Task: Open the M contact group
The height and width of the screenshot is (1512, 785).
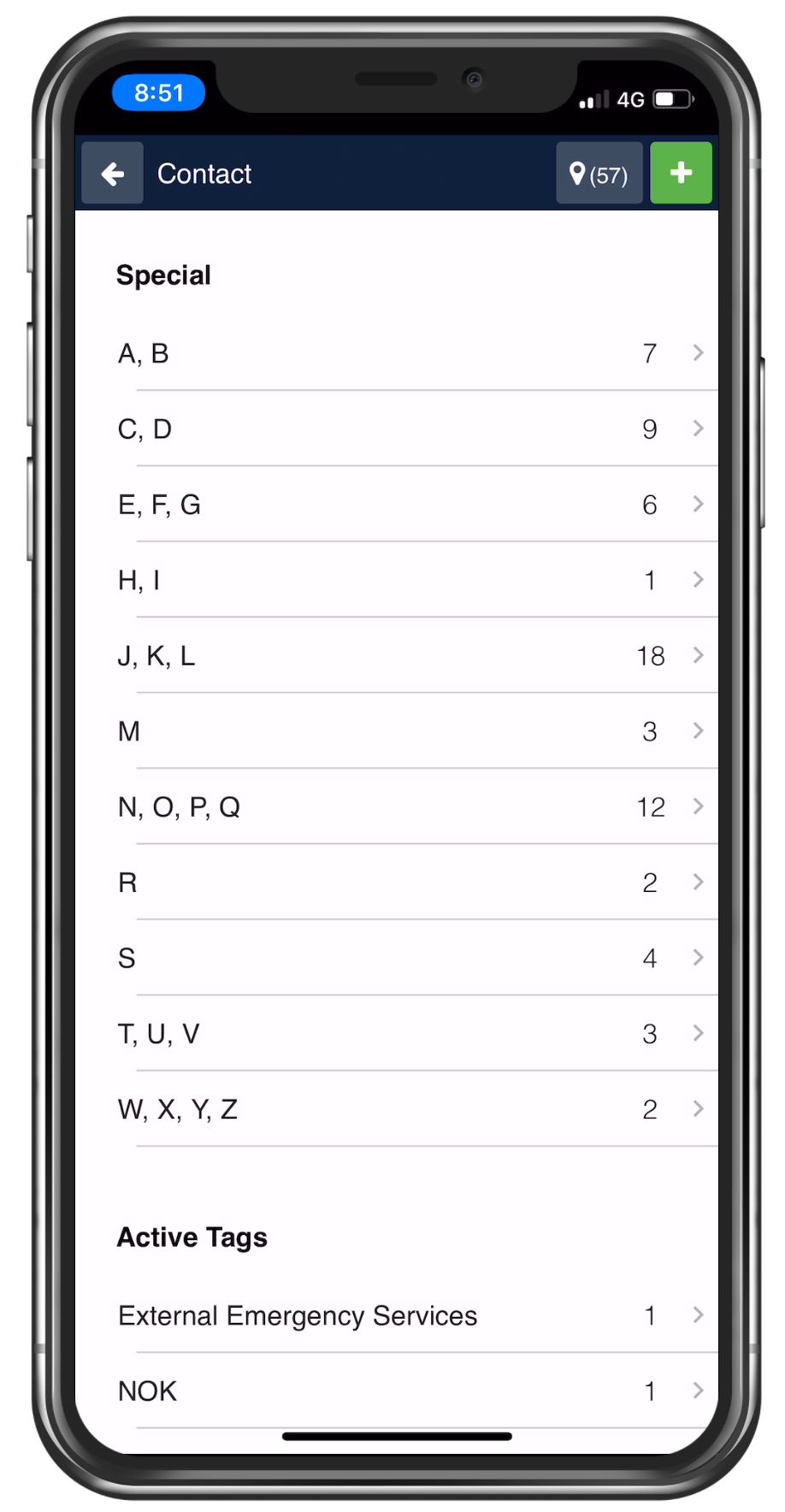Action: click(x=397, y=730)
